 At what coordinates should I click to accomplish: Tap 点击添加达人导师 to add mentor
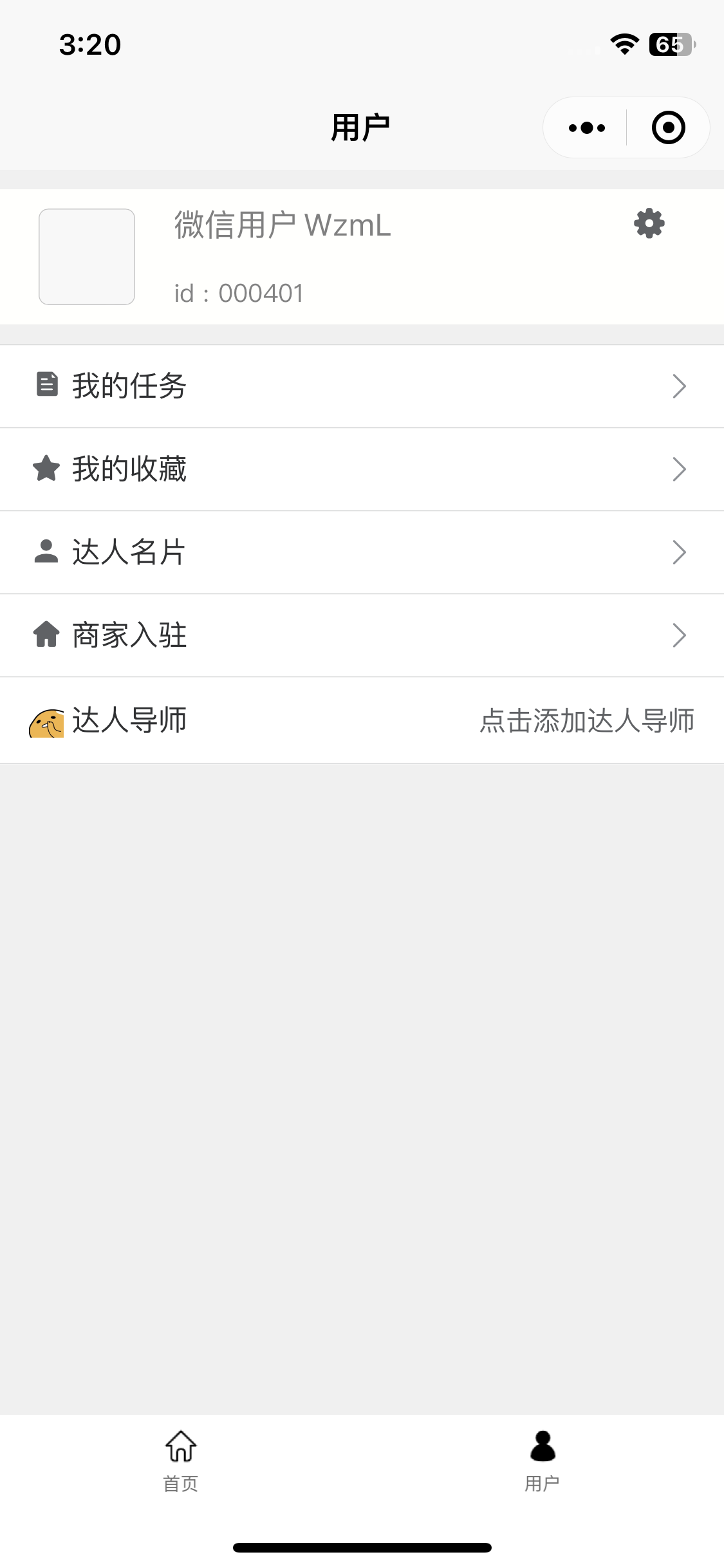(x=586, y=720)
